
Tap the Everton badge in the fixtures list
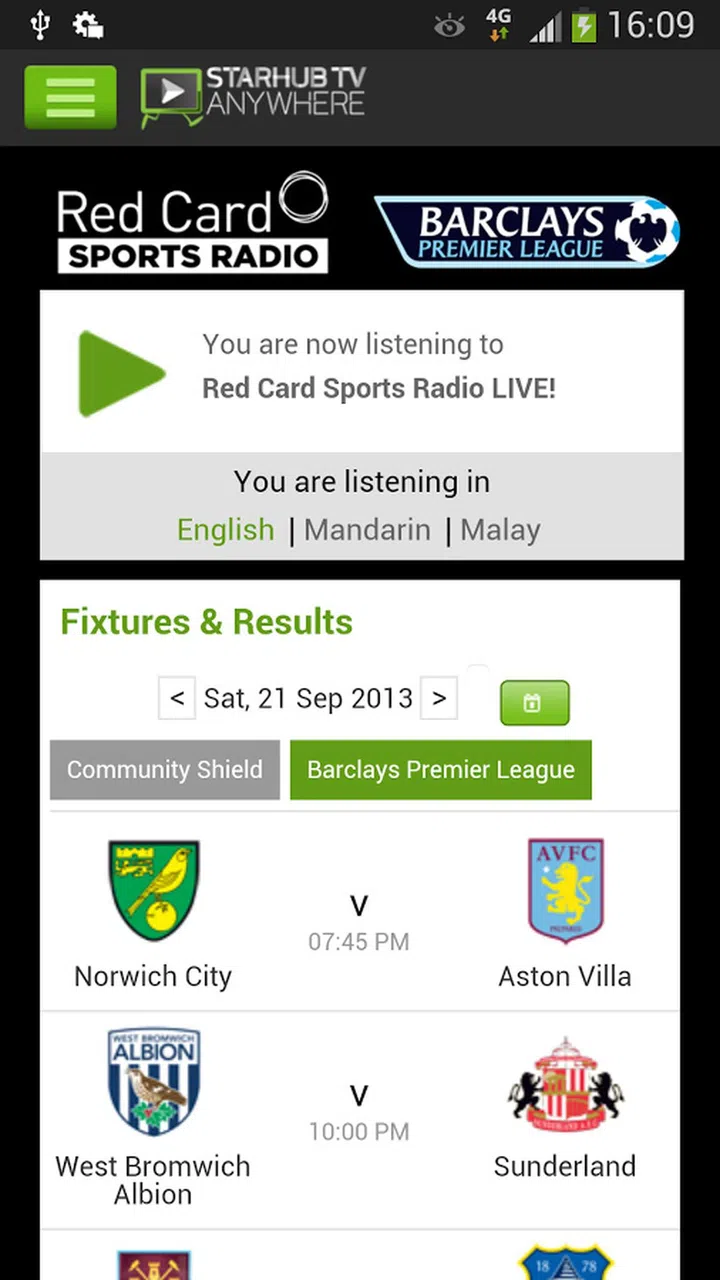click(x=565, y=1266)
